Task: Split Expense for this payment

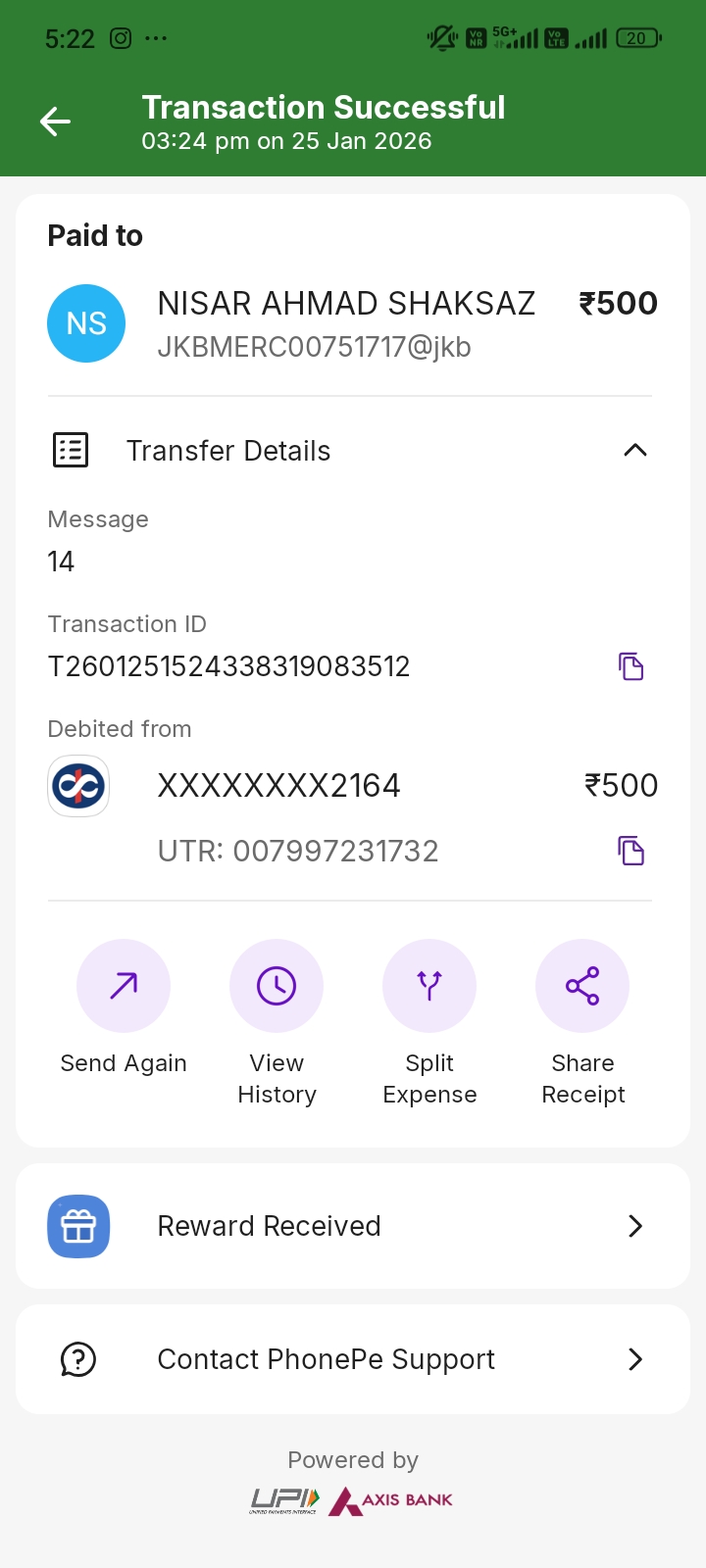Action: tap(429, 987)
